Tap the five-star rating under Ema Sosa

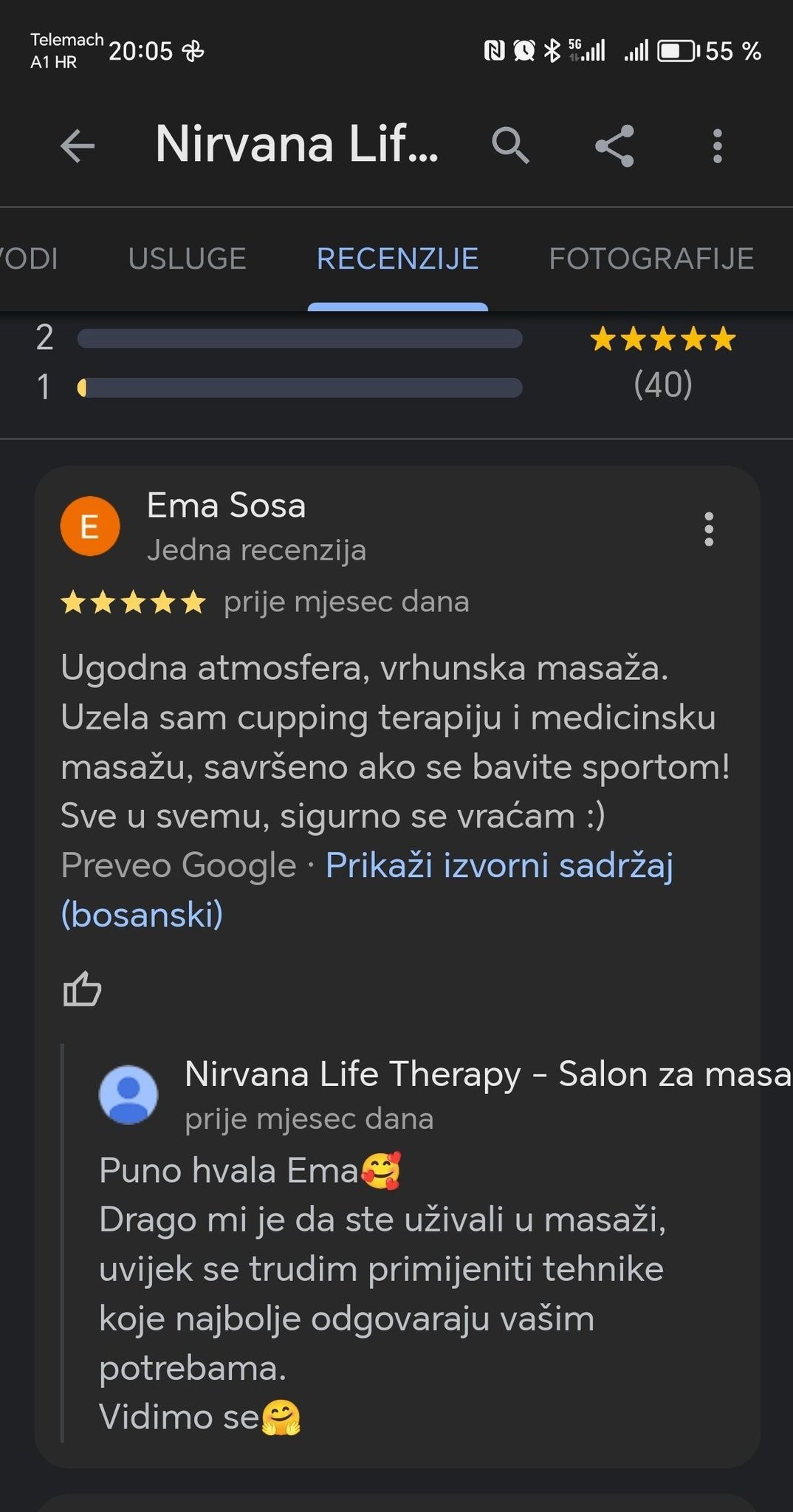[133, 602]
